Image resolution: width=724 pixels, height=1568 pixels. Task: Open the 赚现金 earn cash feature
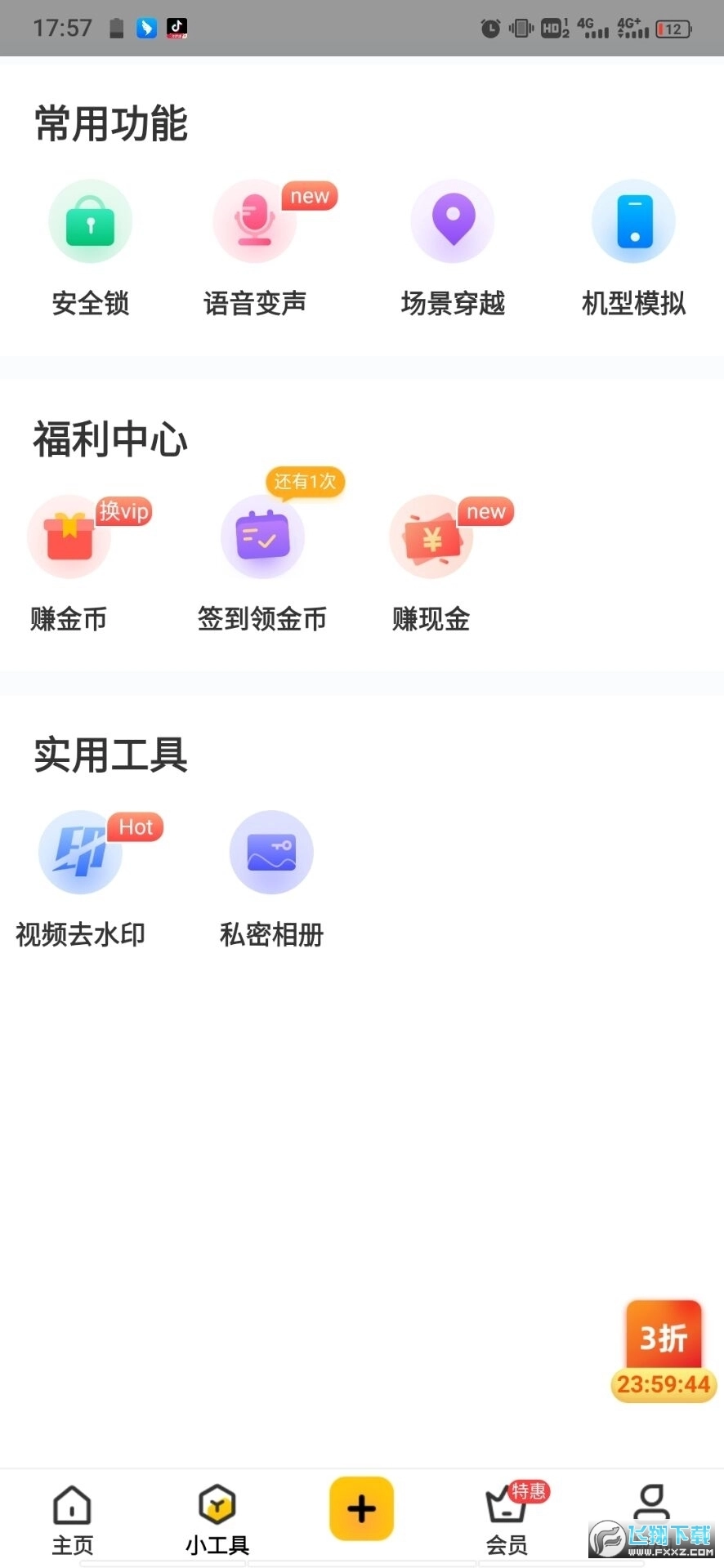point(431,537)
